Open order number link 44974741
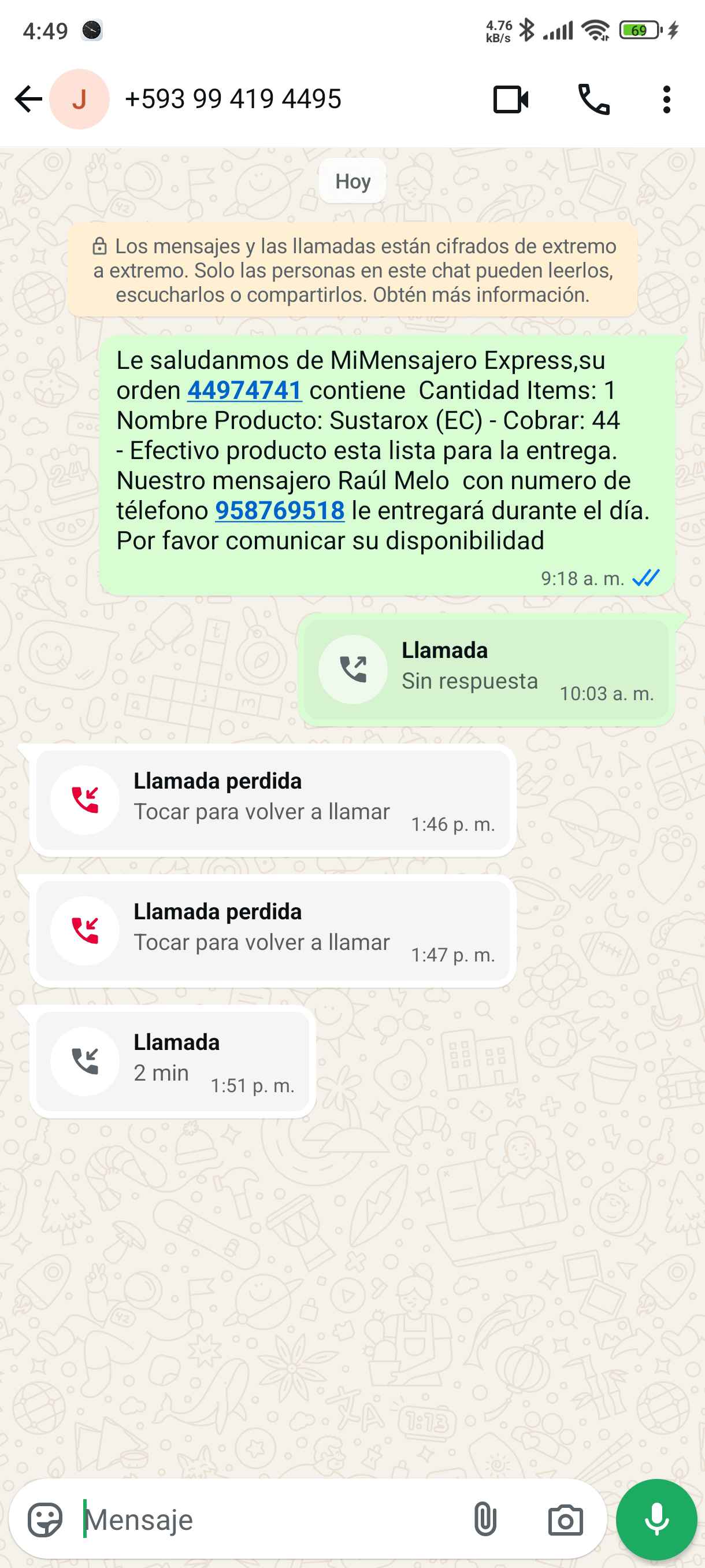 pos(244,391)
